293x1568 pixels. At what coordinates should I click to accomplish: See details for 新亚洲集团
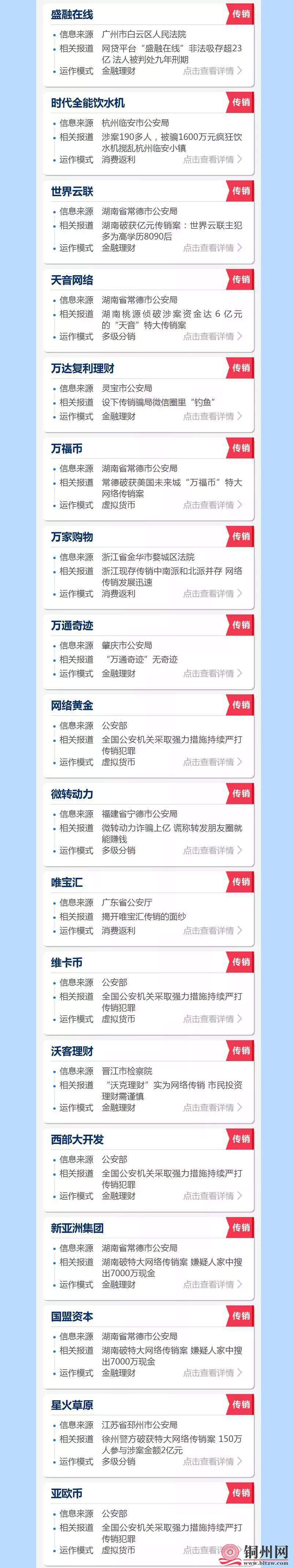212,1284
